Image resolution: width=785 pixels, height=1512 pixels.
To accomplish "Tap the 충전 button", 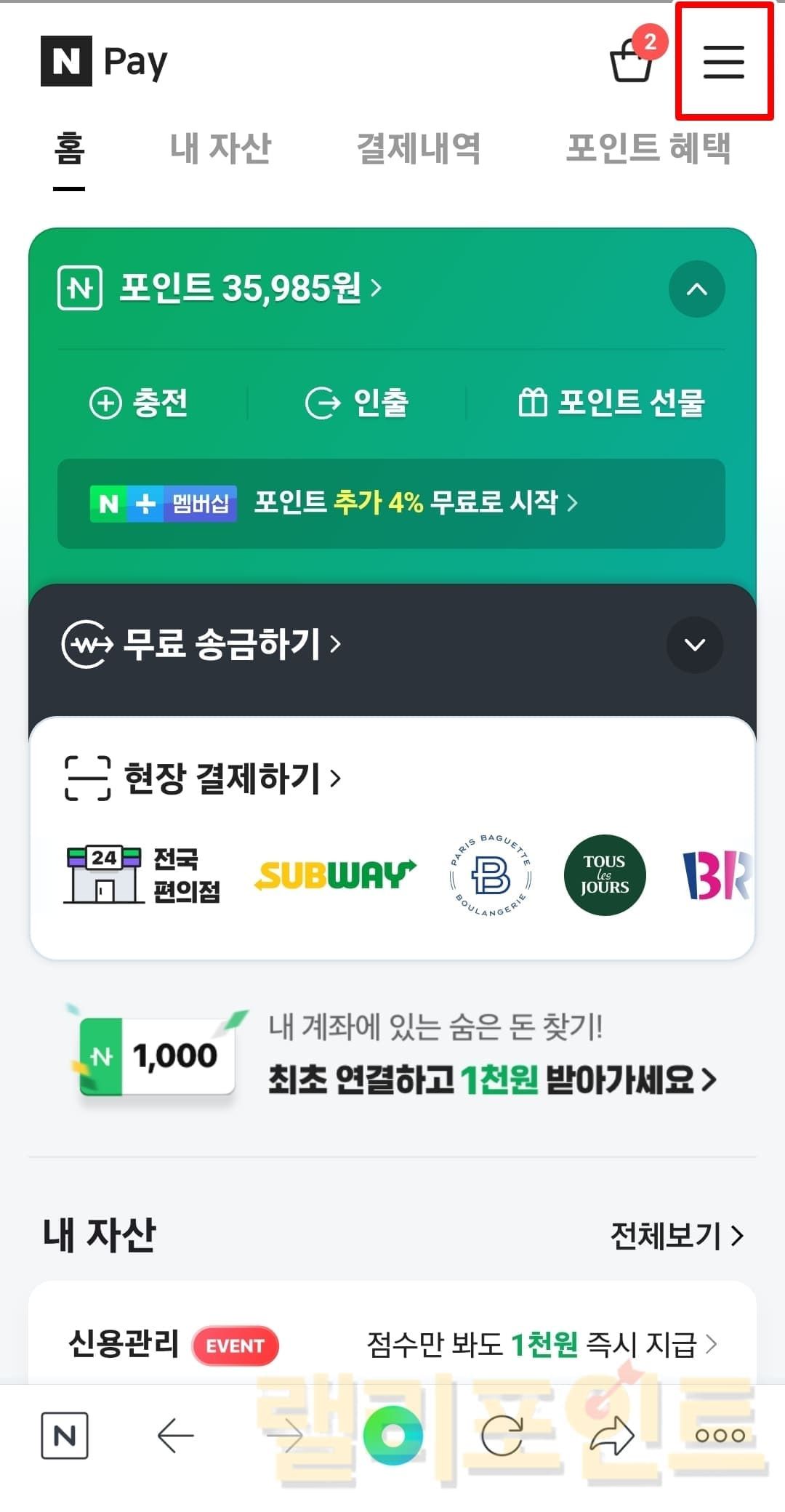I will [x=139, y=403].
